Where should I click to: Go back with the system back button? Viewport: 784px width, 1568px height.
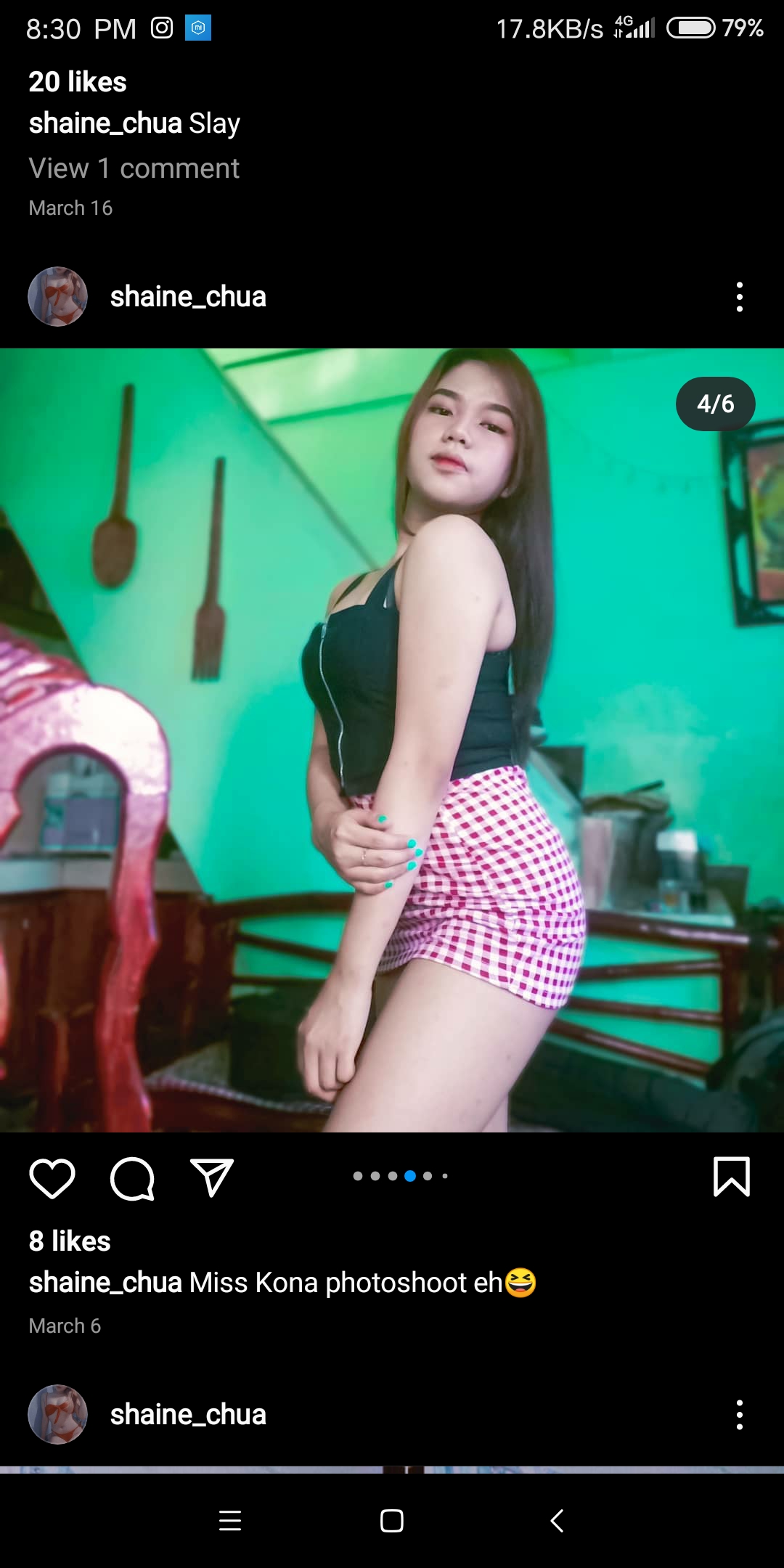click(x=557, y=1521)
